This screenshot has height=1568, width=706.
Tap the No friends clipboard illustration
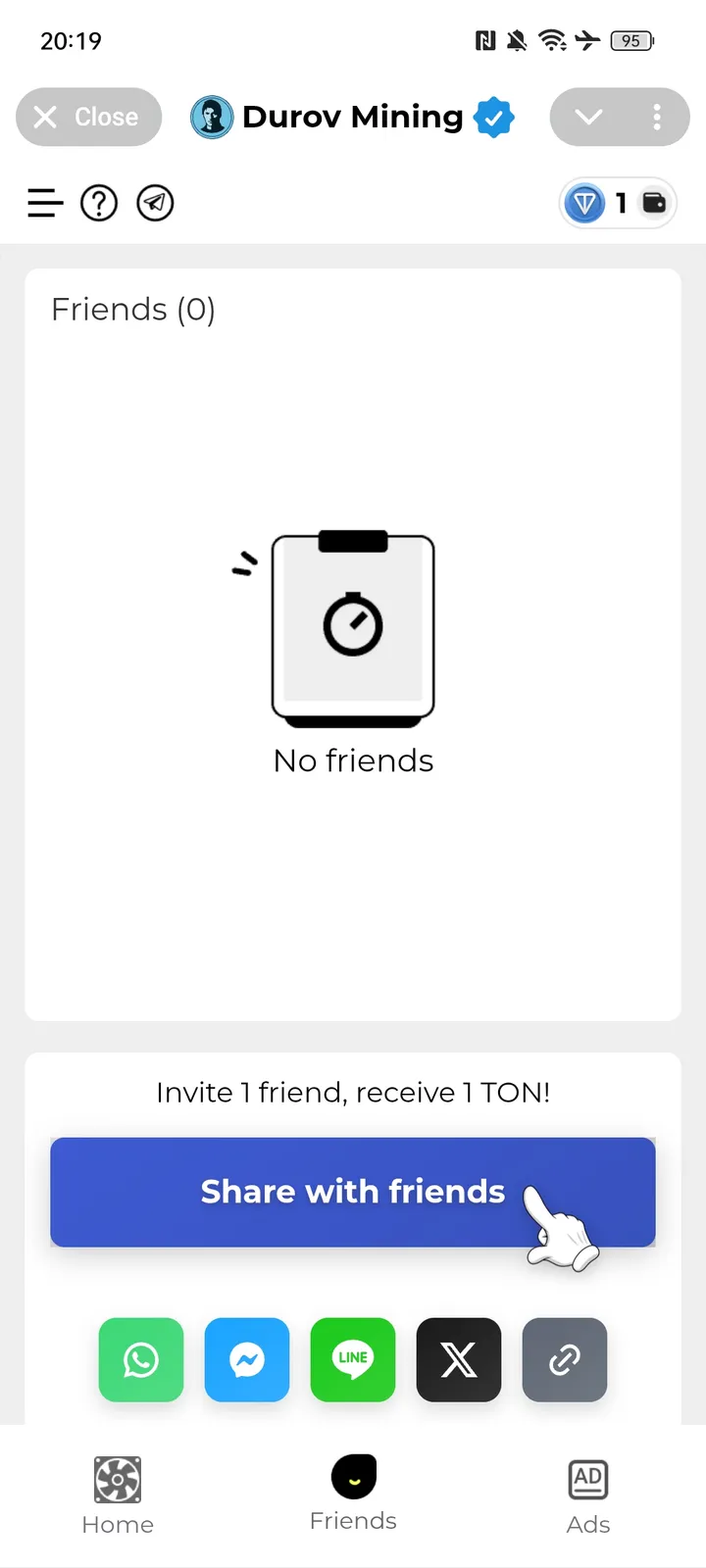[x=353, y=627]
